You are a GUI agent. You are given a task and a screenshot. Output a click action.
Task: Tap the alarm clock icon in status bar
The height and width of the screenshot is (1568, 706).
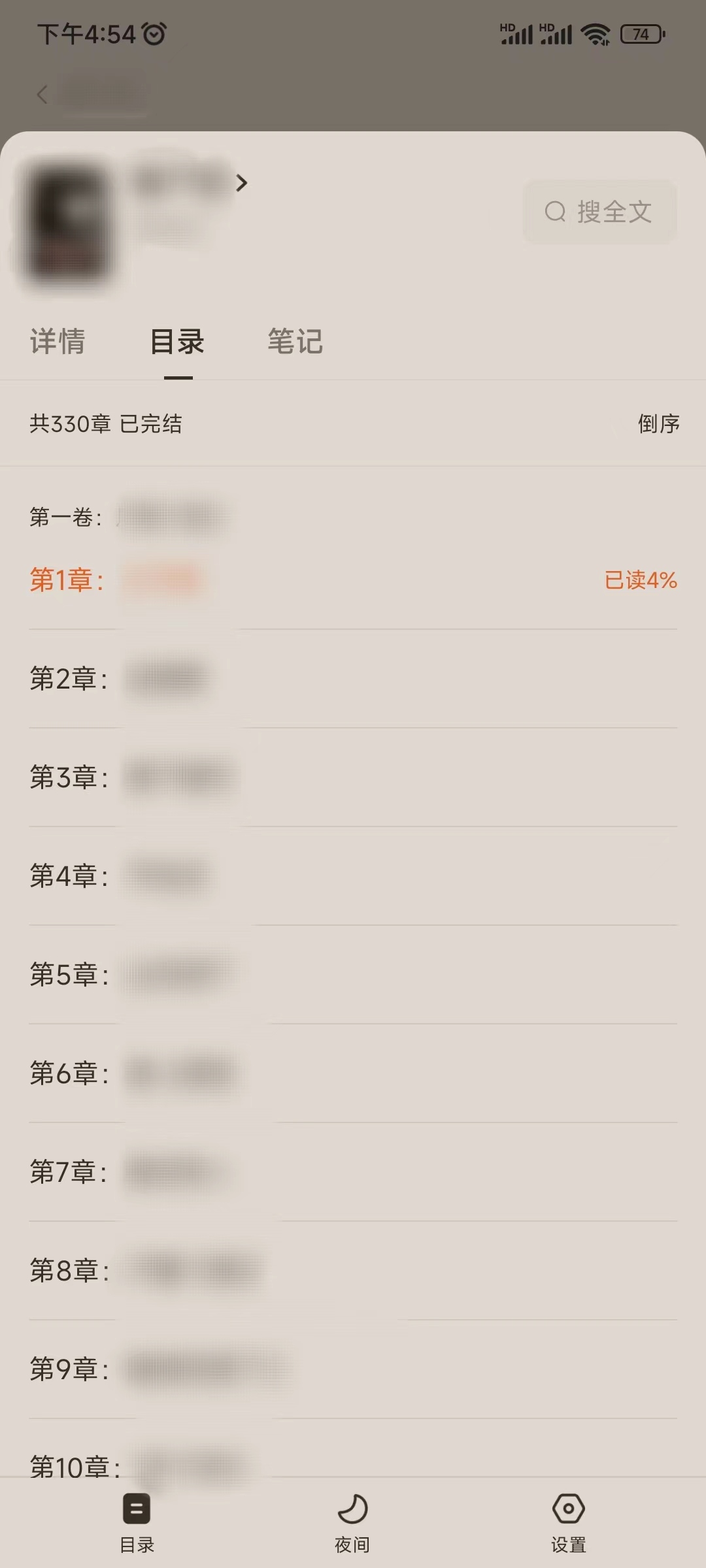tap(152, 34)
